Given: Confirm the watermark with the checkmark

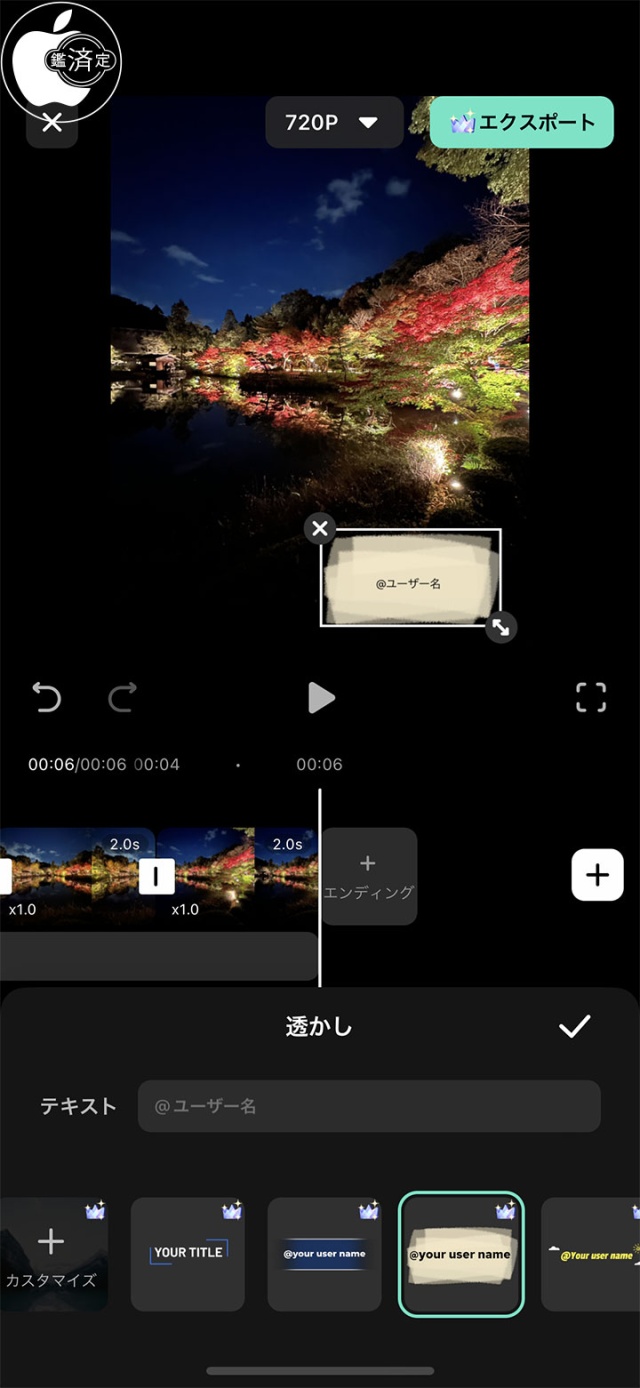Looking at the screenshot, I should point(574,1026).
